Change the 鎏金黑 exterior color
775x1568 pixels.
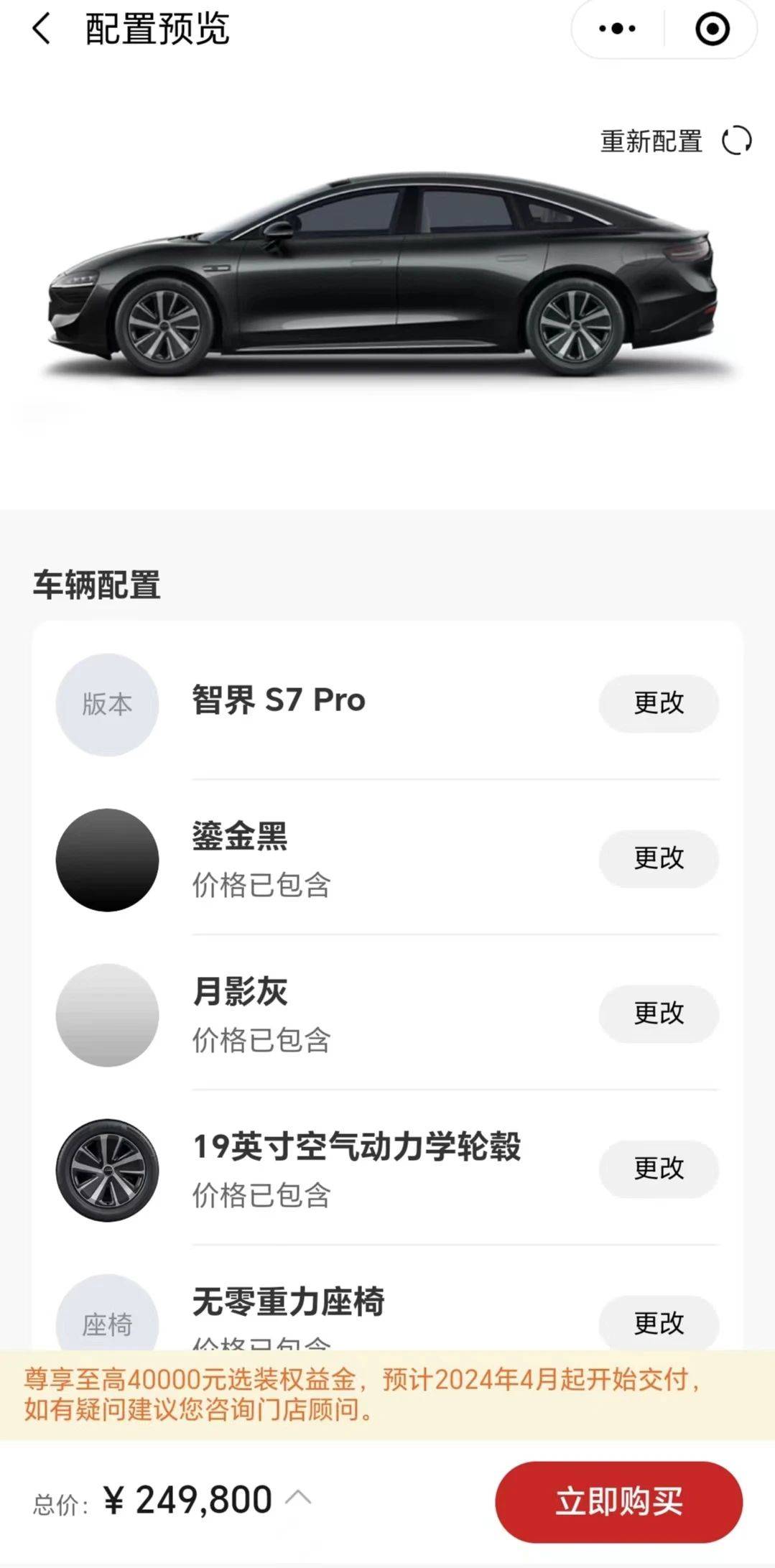pos(659,858)
